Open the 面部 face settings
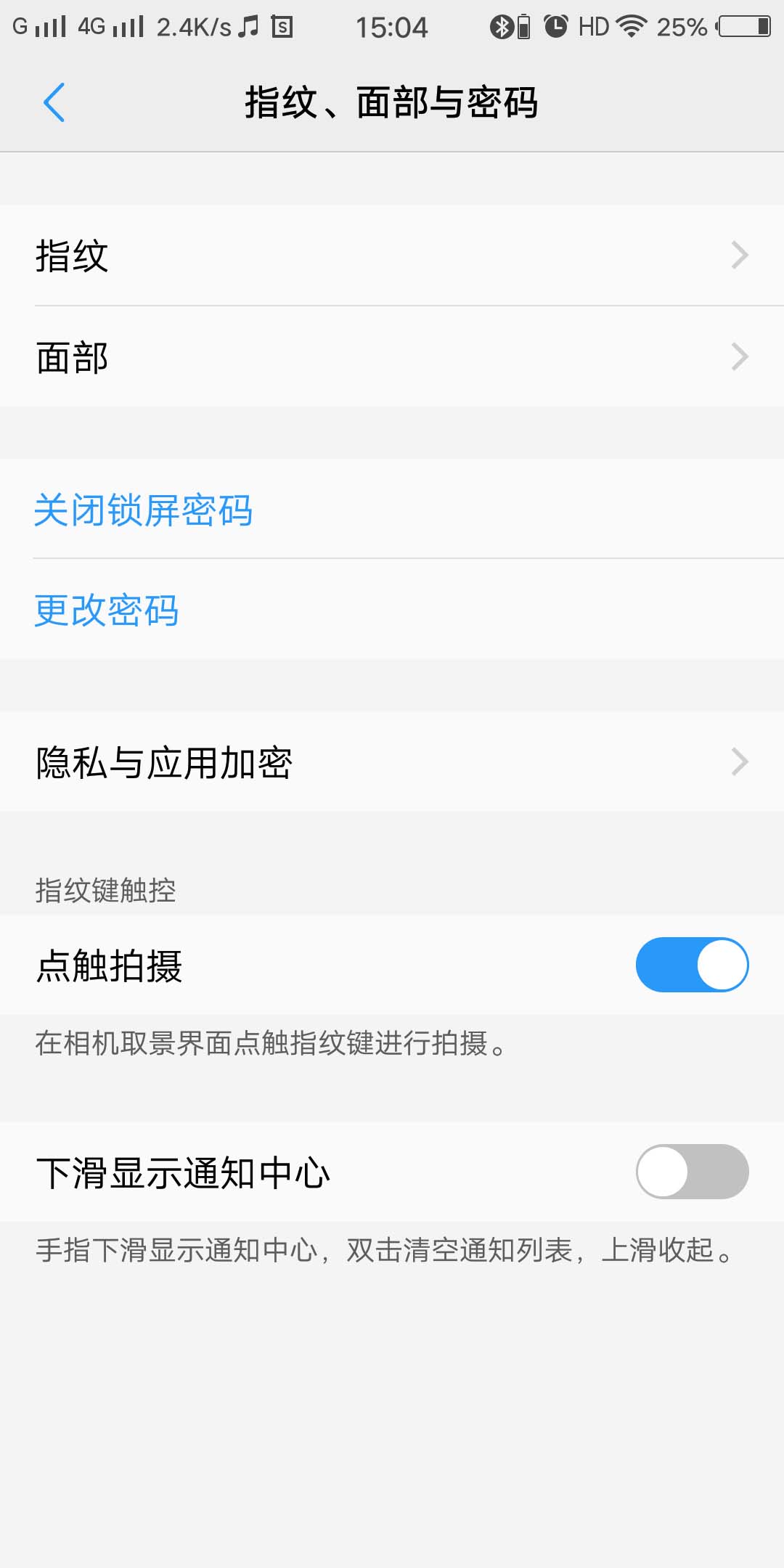The height and width of the screenshot is (1568, 784). [392, 357]
